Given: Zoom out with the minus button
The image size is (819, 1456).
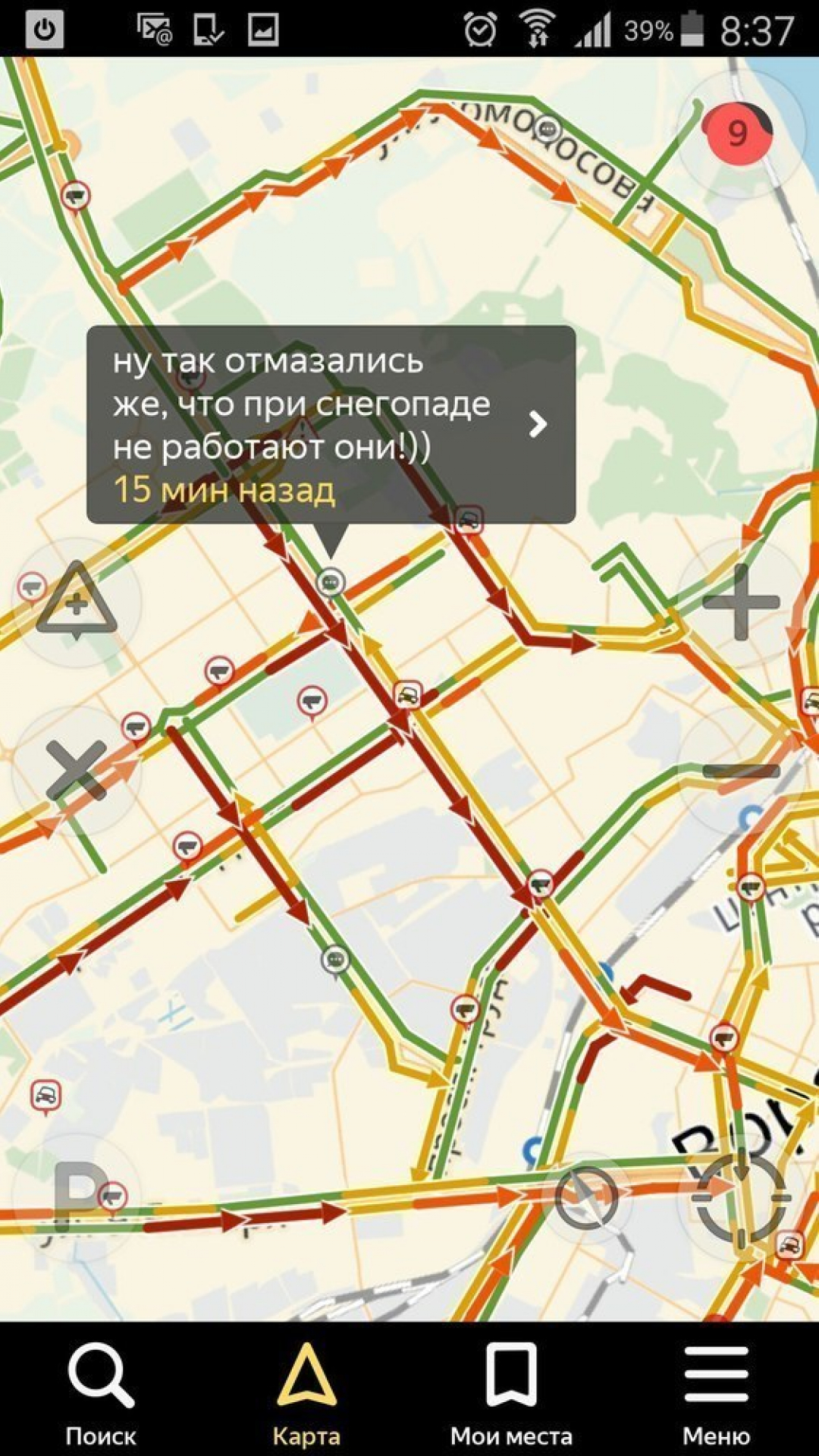Looking at the screenshot, I should coord(741,772).
